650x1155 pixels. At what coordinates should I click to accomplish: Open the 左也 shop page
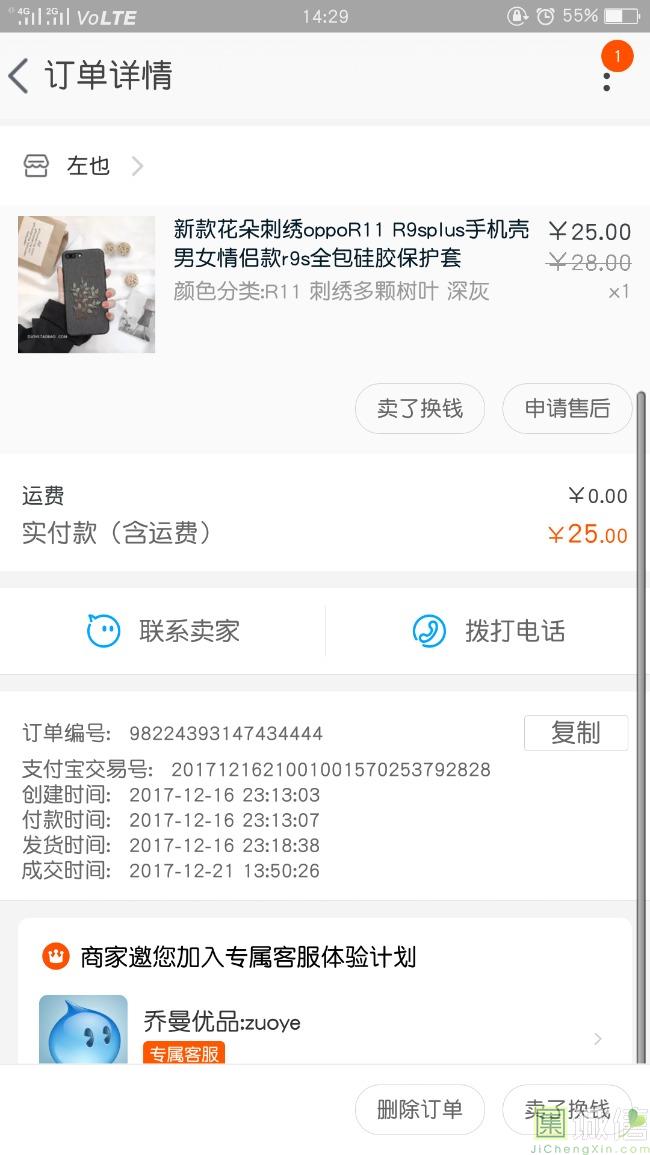88,166
